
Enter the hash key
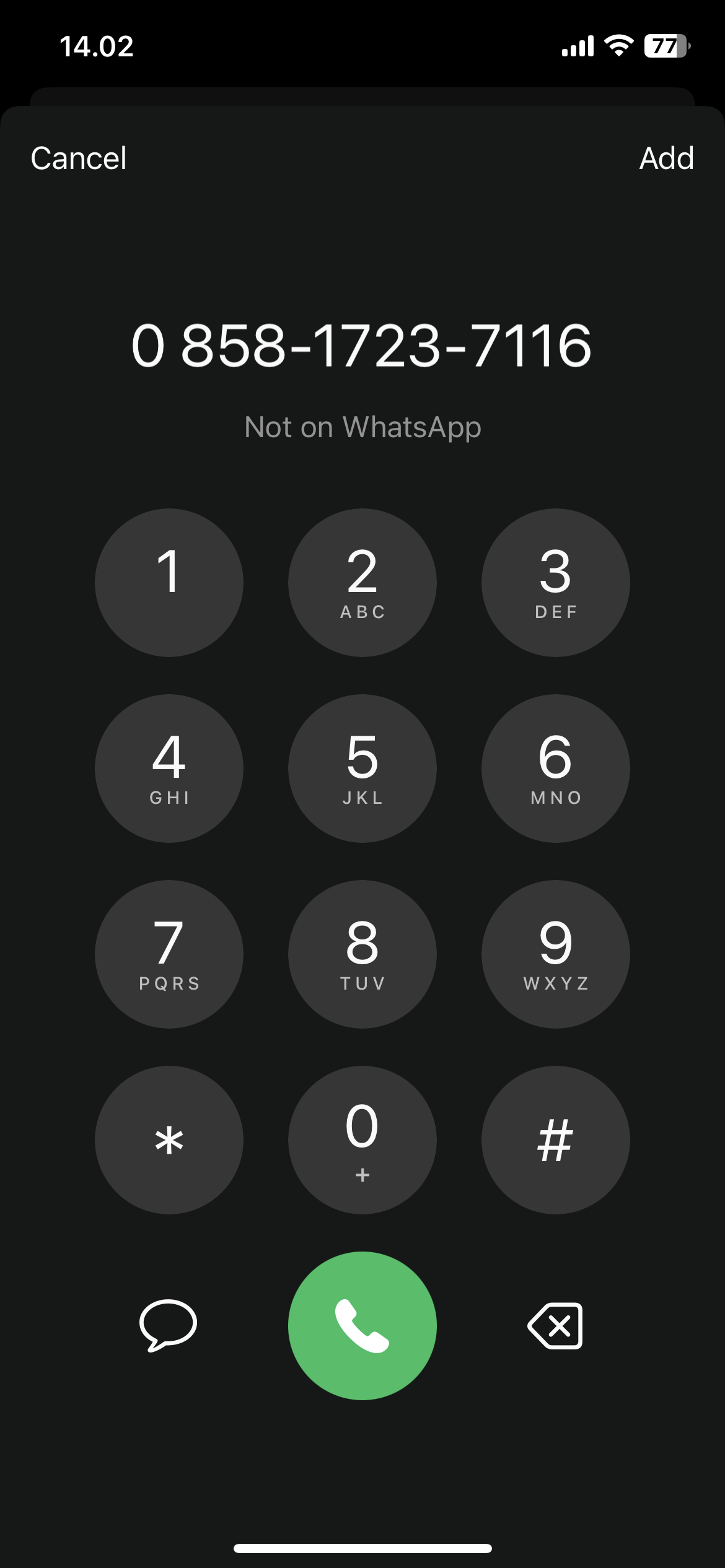click(556, 1140)
